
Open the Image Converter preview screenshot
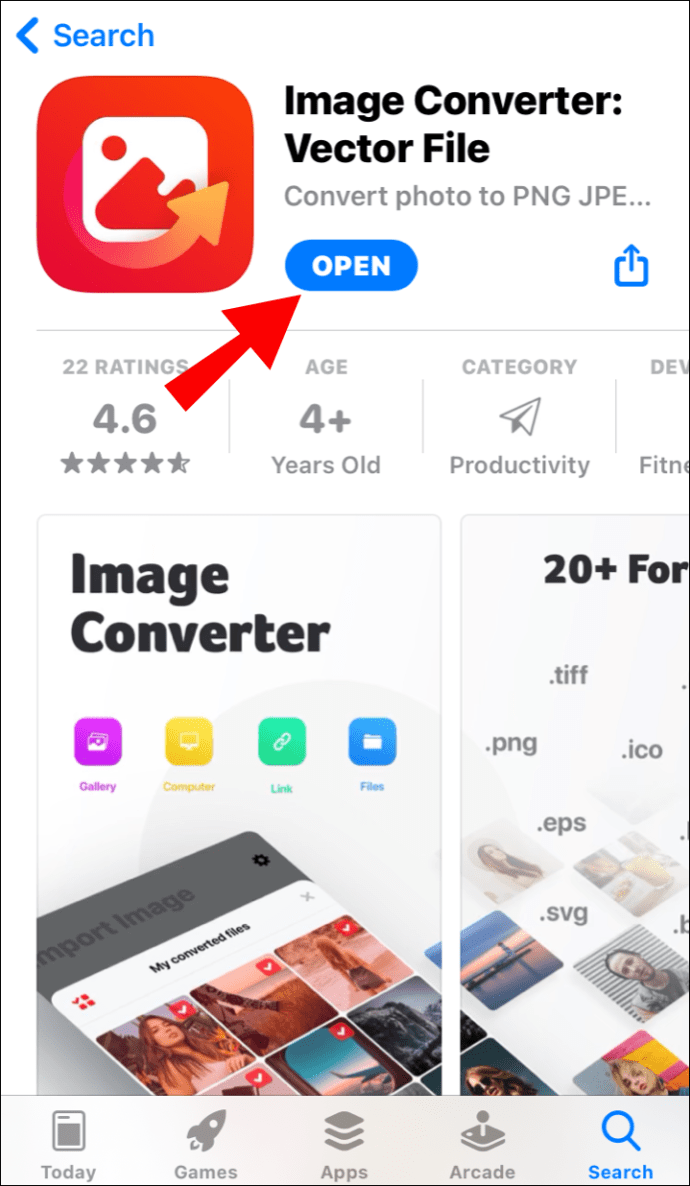[x=239, y=800]
